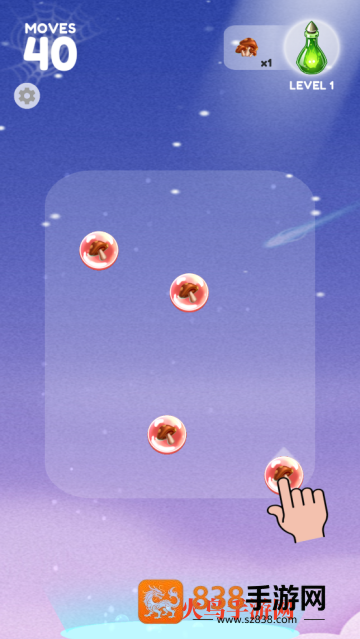This screenshot has width=360, height=639.
Task: Open the settings gear
Action: (27, 96)
